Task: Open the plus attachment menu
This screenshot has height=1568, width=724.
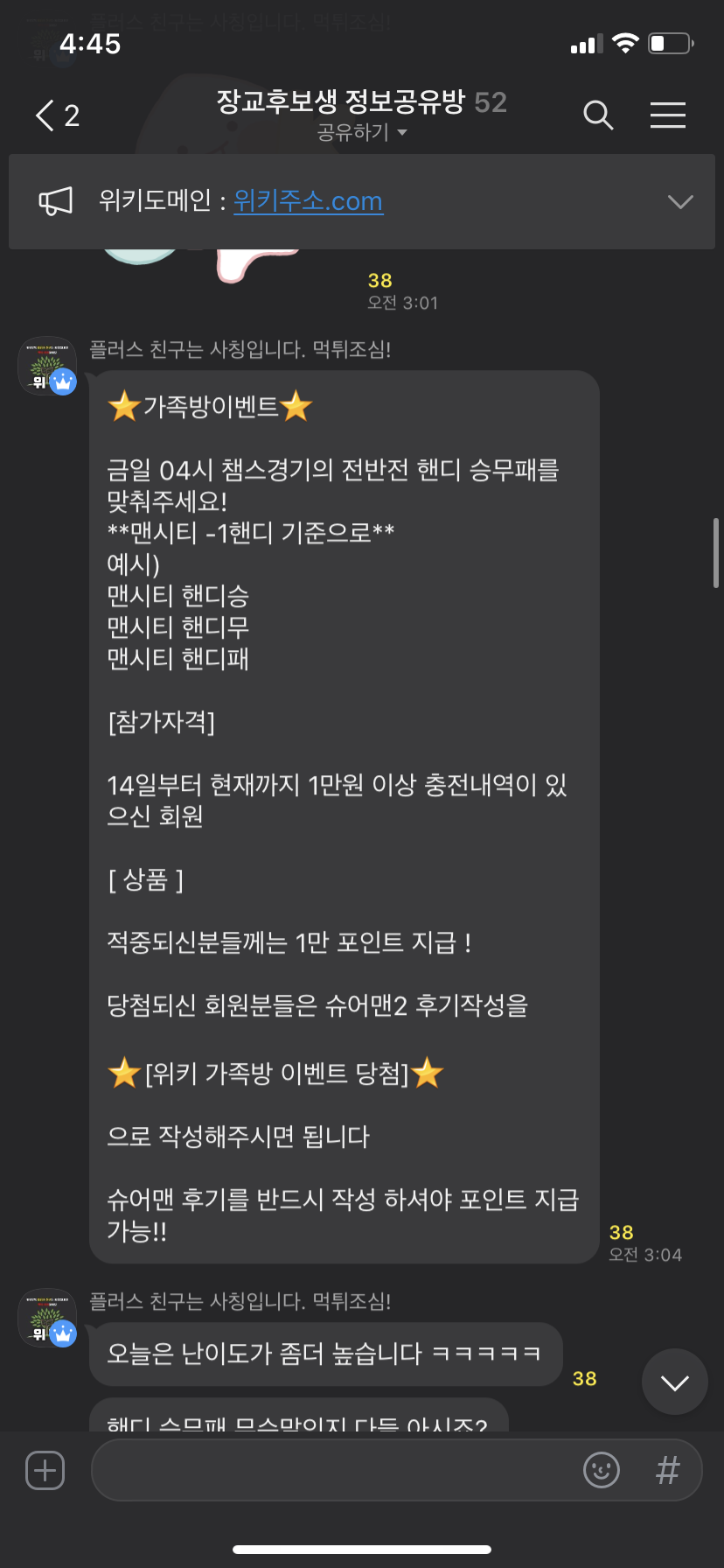Action: (45, 1470)
